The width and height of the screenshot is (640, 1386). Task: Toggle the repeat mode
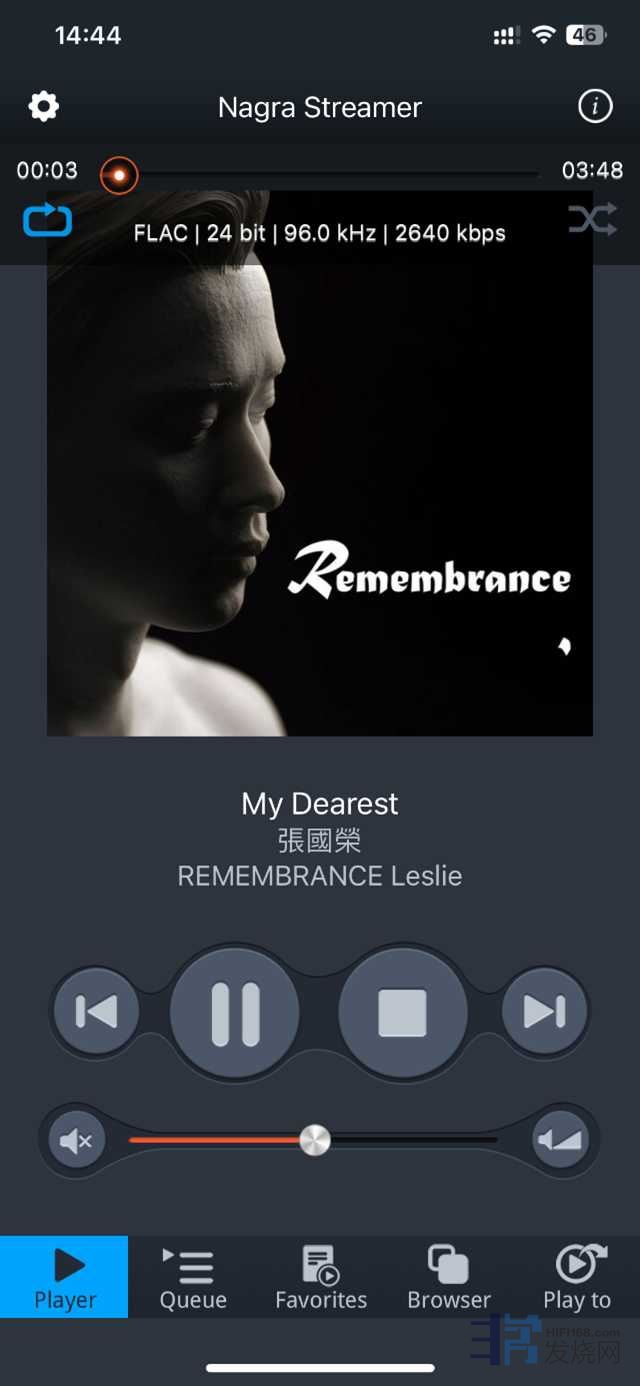click(x=47, y=220)
